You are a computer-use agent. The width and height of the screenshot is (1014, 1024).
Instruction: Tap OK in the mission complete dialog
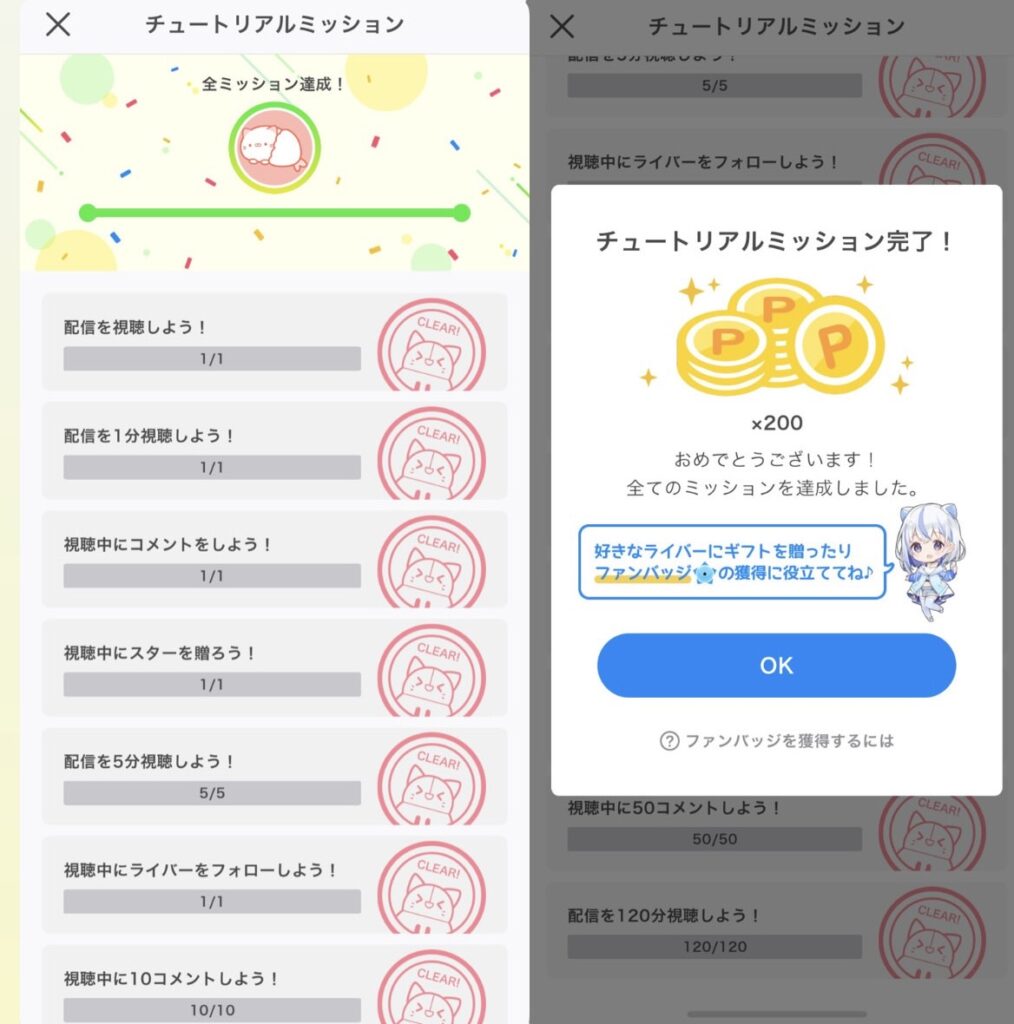[x=776, y=665]
